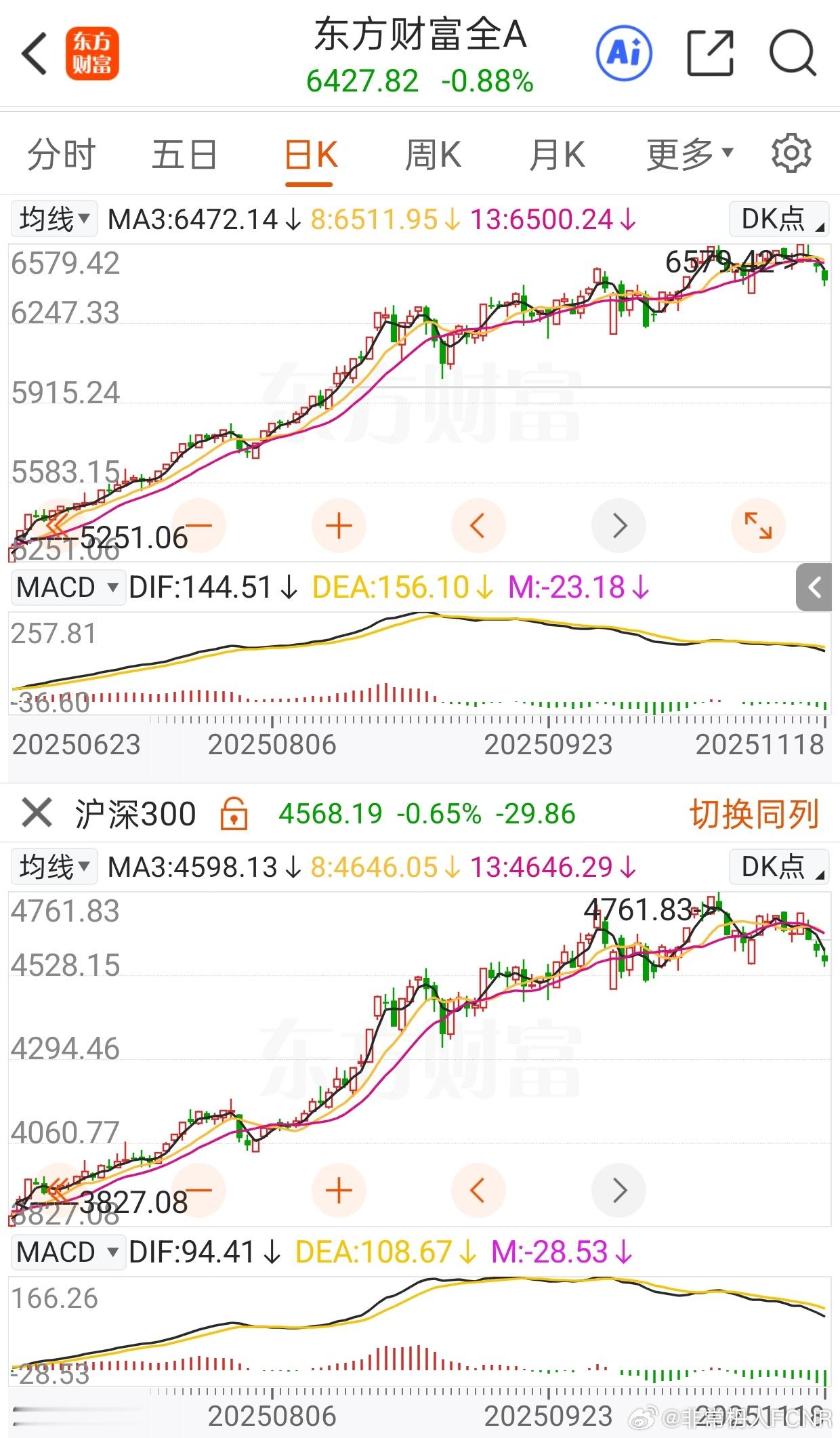840x1438 pixels.
Task: Switch to the 分时 tab
Action: pos(62,155)
